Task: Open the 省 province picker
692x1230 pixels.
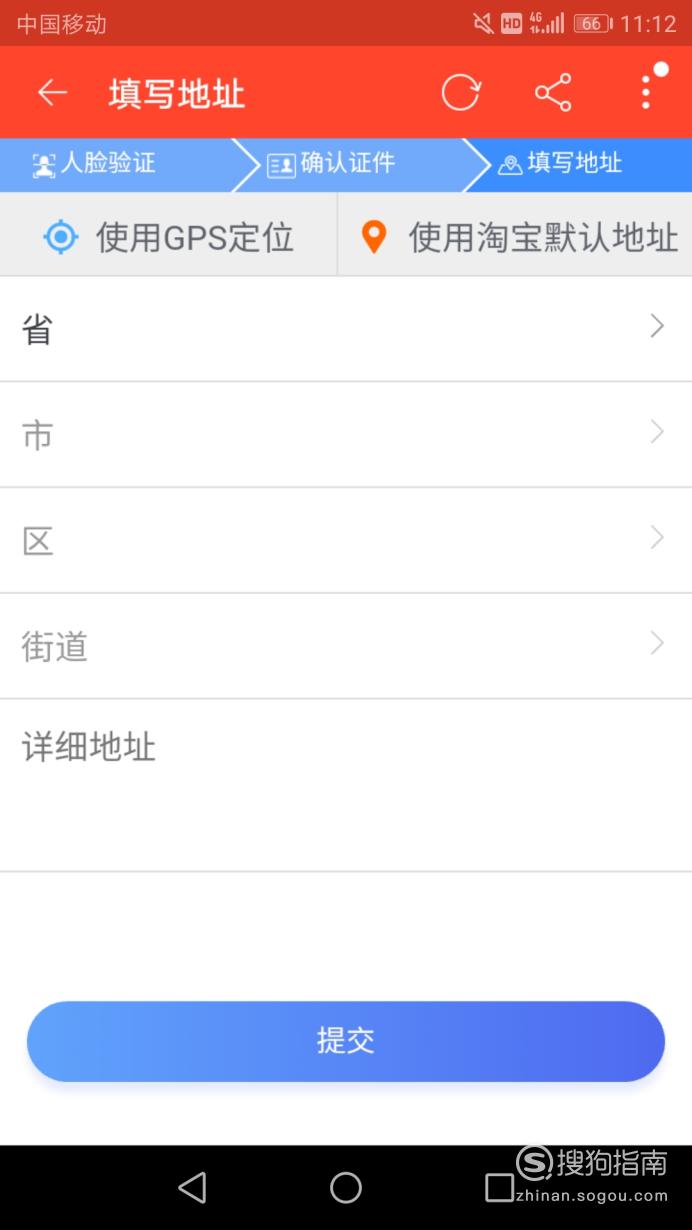Action: [346, 329]
